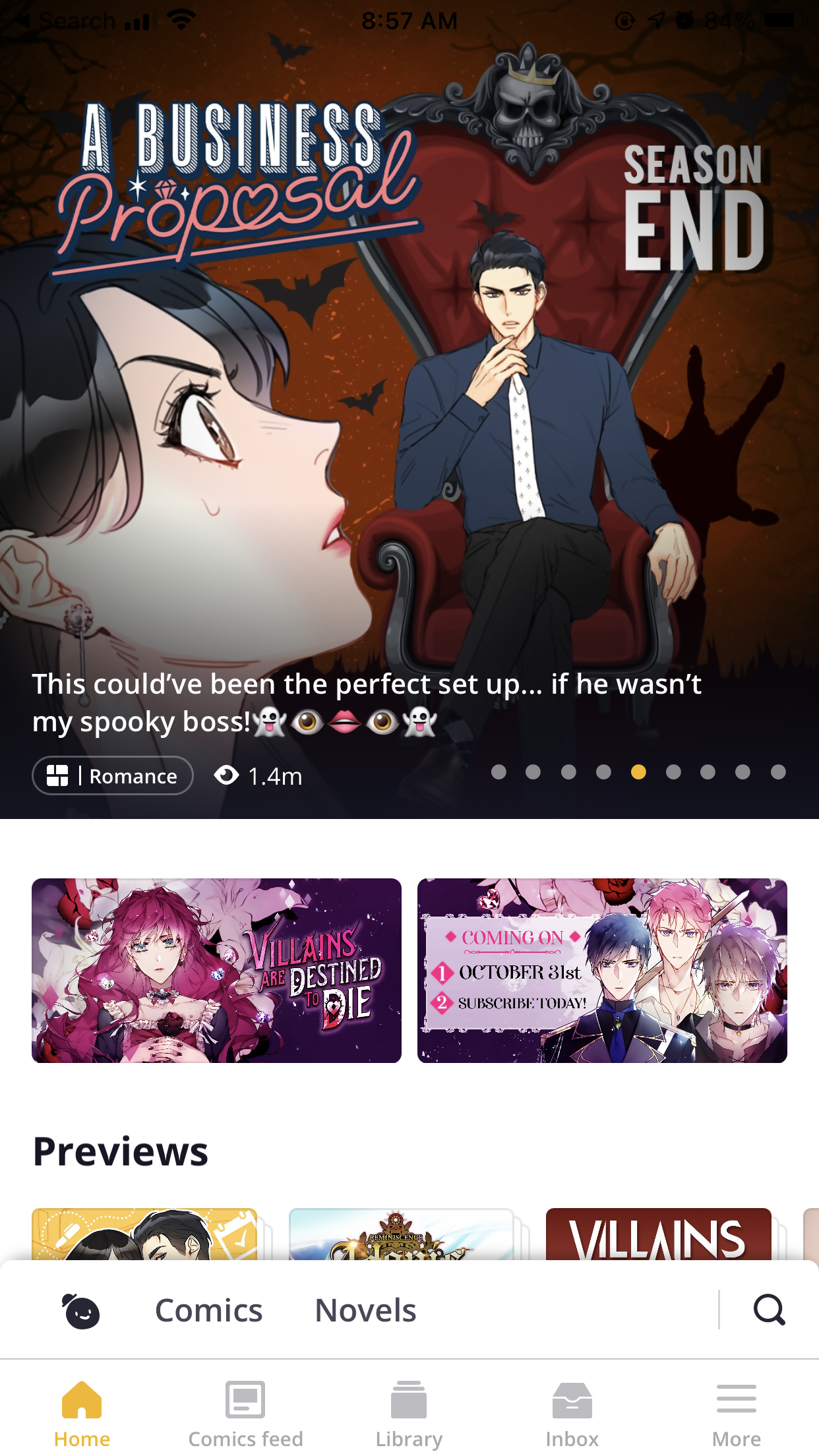The width and height of the screenshot is (819, 1456).
Task: Open the yellow preview comic card
Action: click(x=145, y=1234)
